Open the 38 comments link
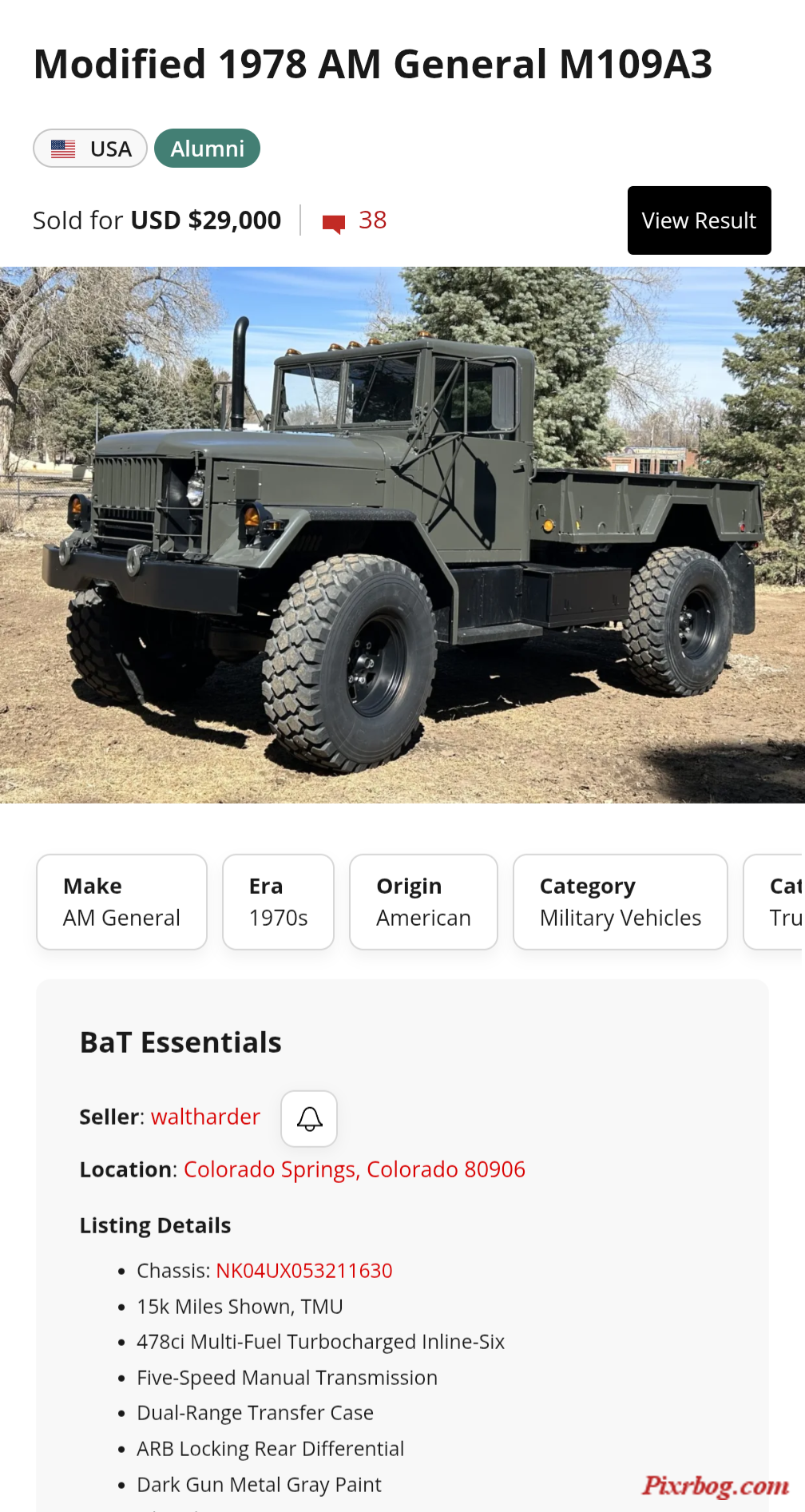Screen dimensions: 805x1512 (355, 220)
